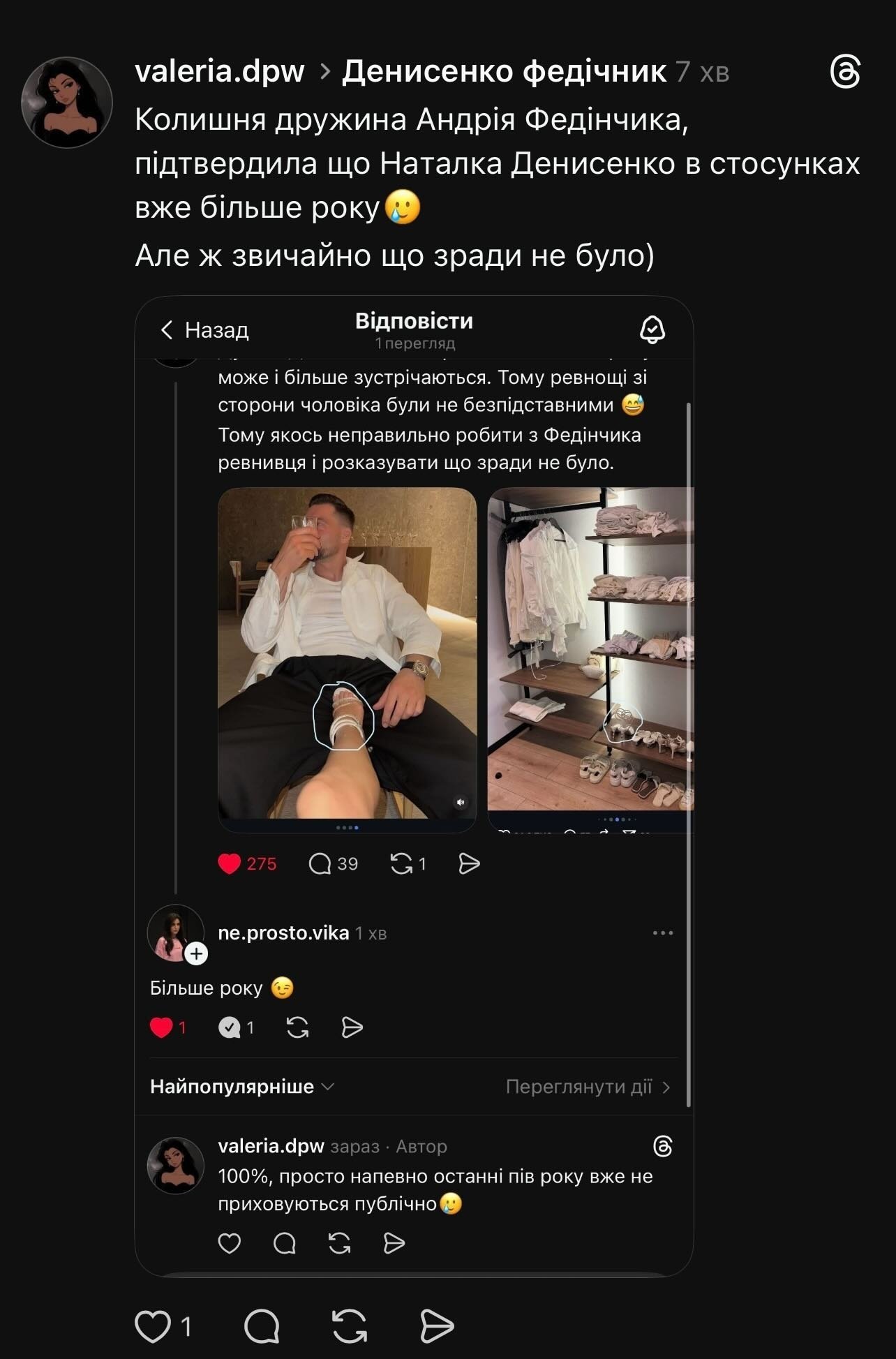This screenshot has height=1359, width=896.
Task: Open valeria.dpw's profile picture
Action: pyautogui.click(x=67, y=102)
